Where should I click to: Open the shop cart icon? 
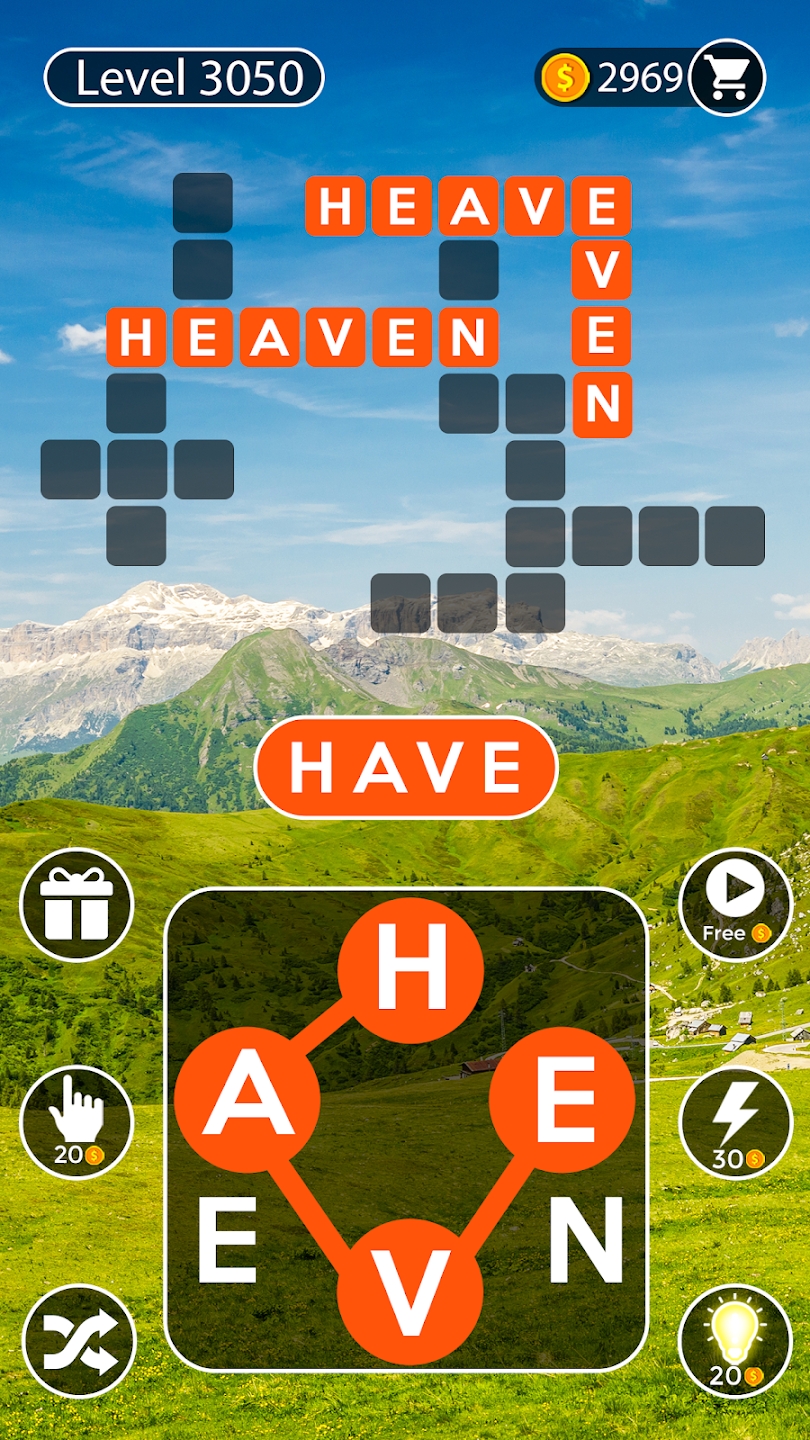[727, 77]
